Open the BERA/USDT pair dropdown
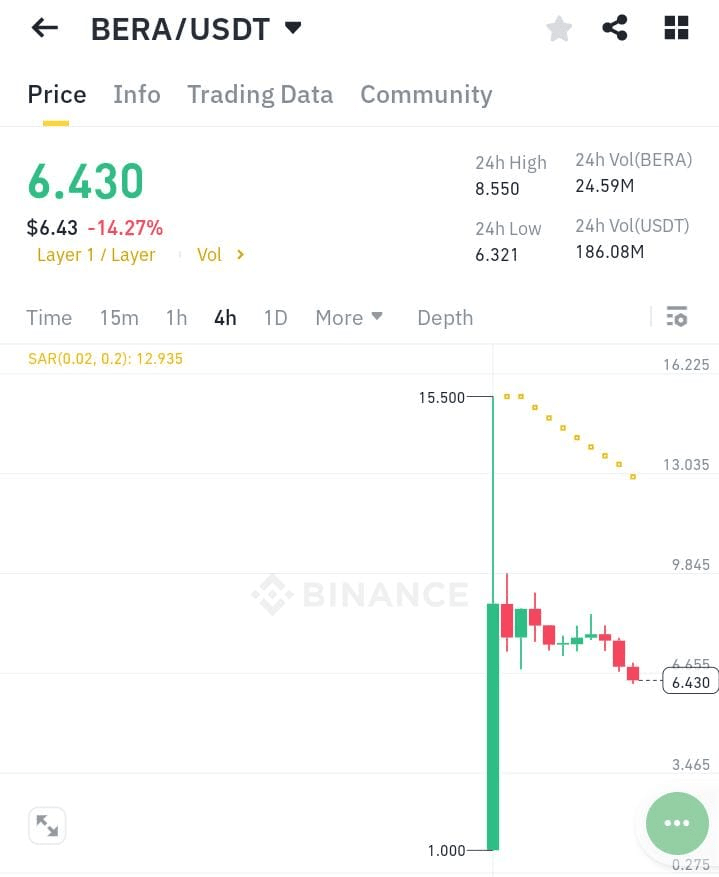719x877 pixels. [x=293, y=28]
